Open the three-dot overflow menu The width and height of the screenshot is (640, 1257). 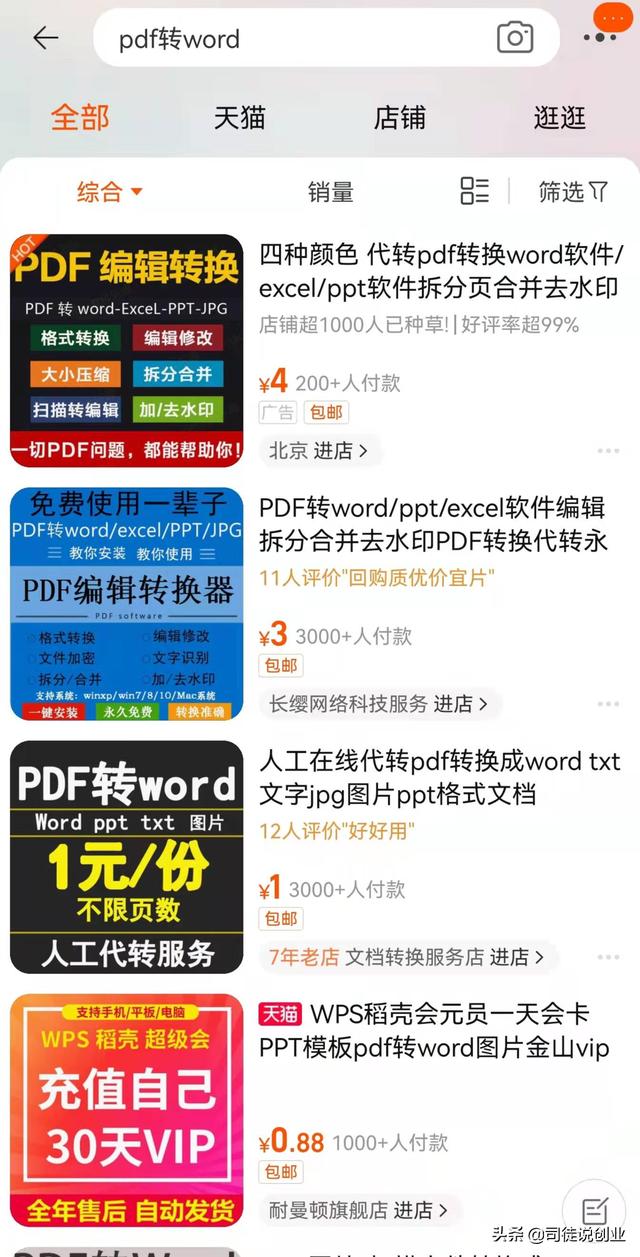600,38
